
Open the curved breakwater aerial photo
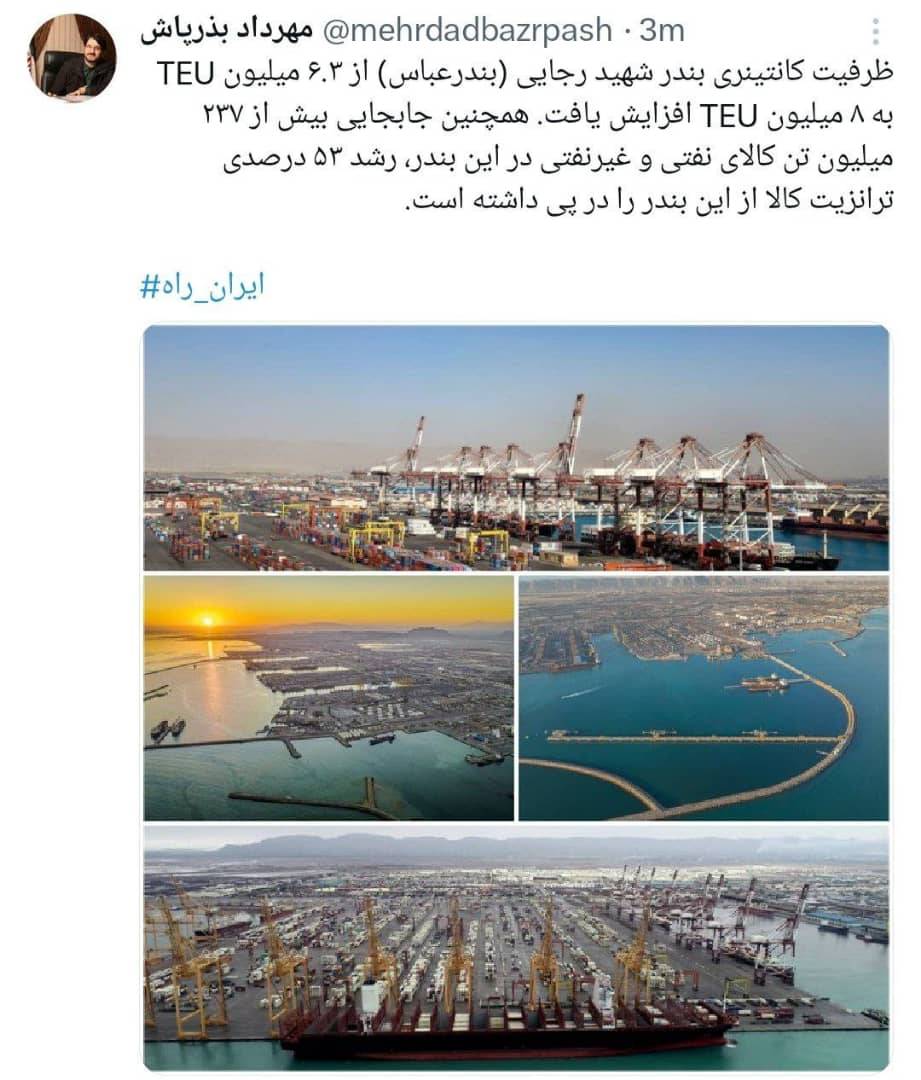point(703,698)
